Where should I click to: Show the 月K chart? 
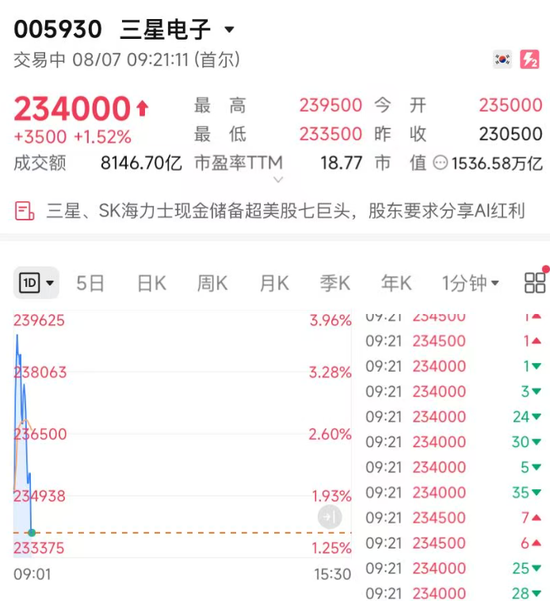coord(274,283)
